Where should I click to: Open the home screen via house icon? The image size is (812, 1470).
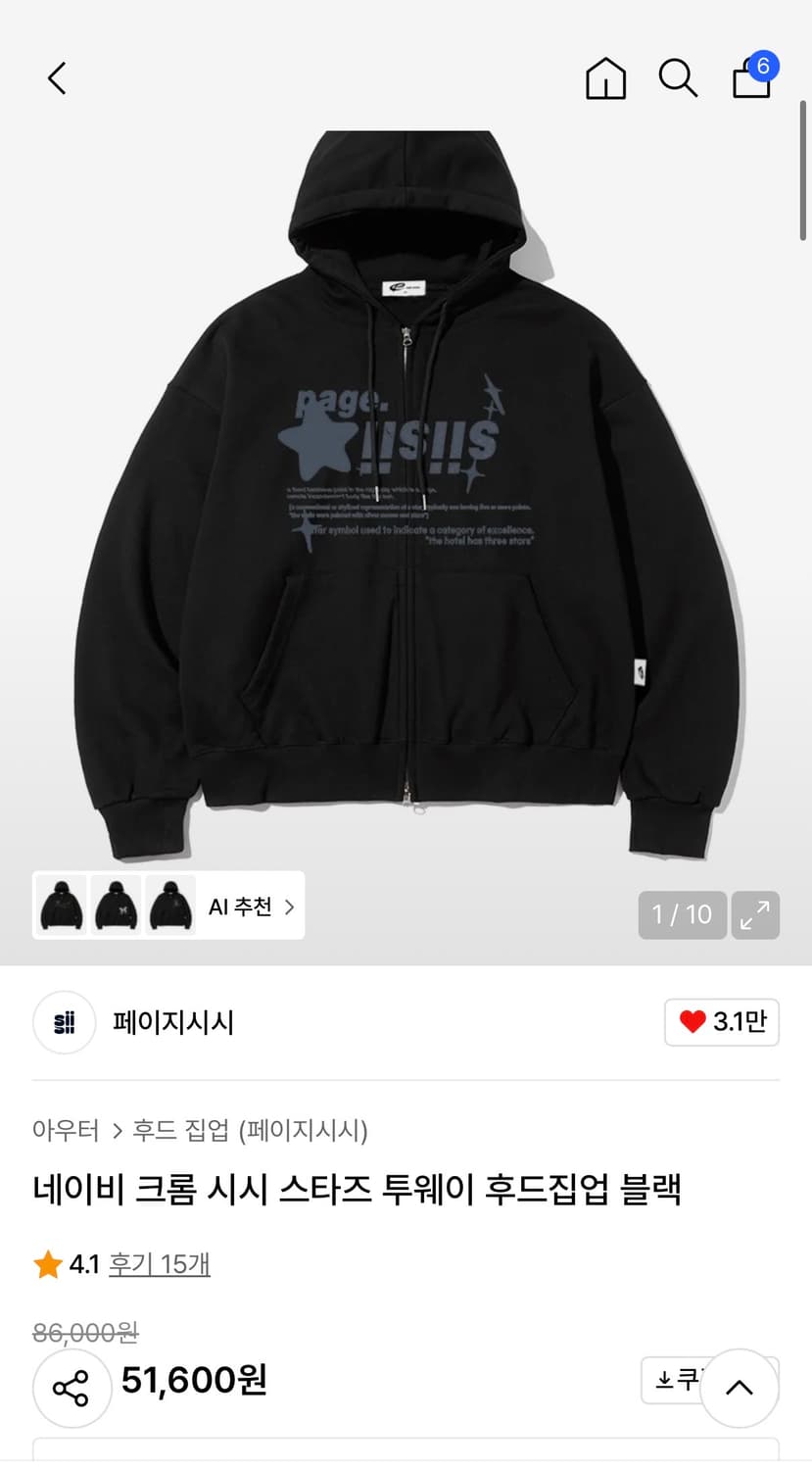tap(605, 78)
